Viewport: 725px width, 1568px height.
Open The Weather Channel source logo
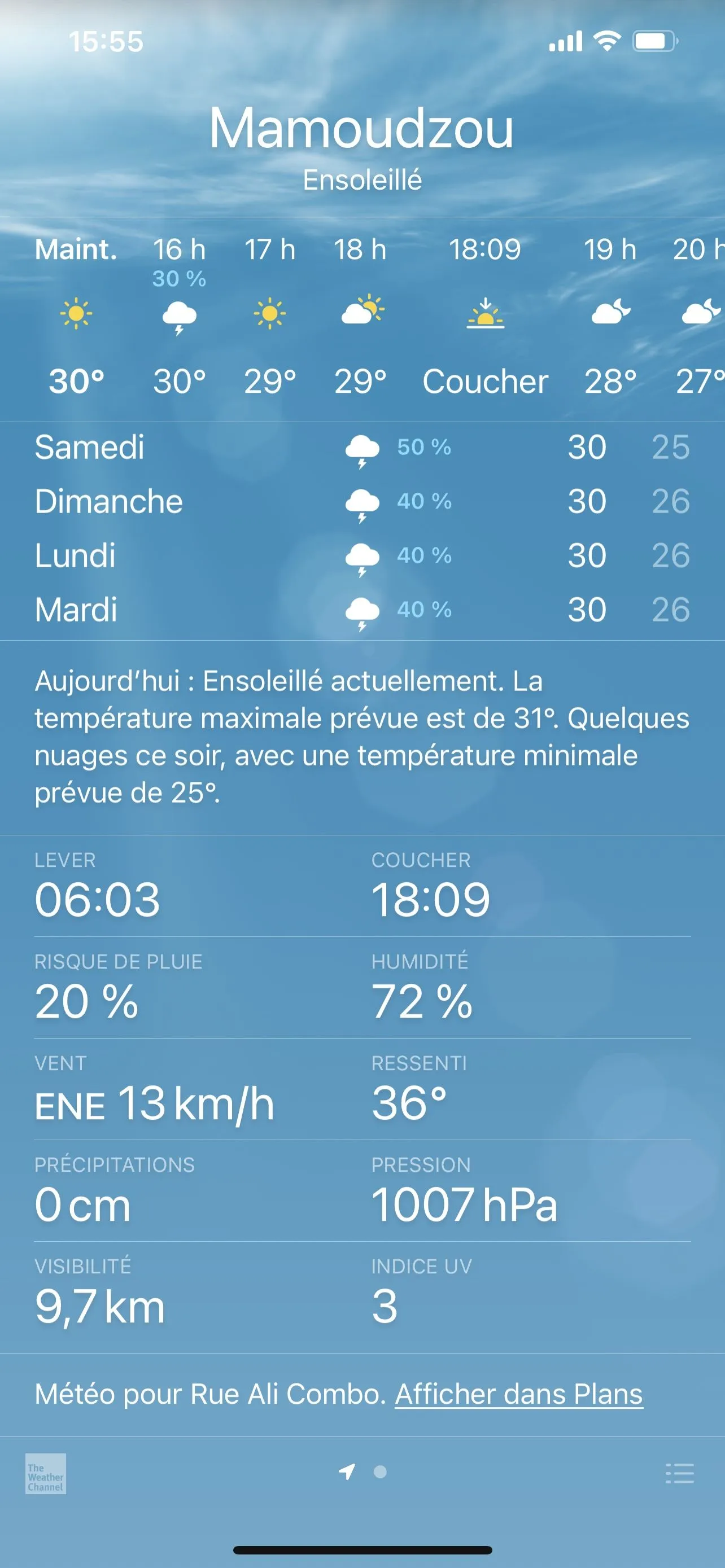pos(46,1474)
